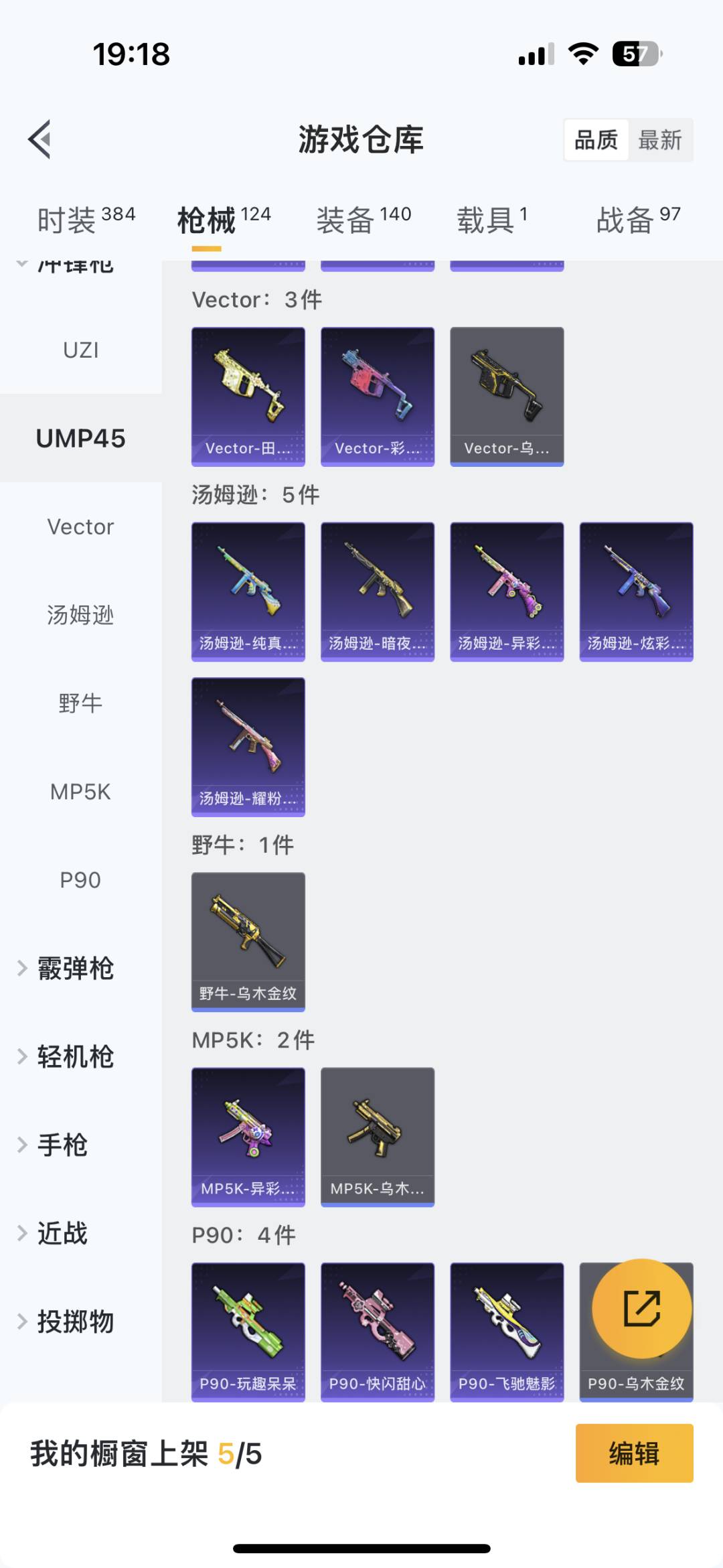Open the Vector-乌… skin tile

(x=507, y=396)
